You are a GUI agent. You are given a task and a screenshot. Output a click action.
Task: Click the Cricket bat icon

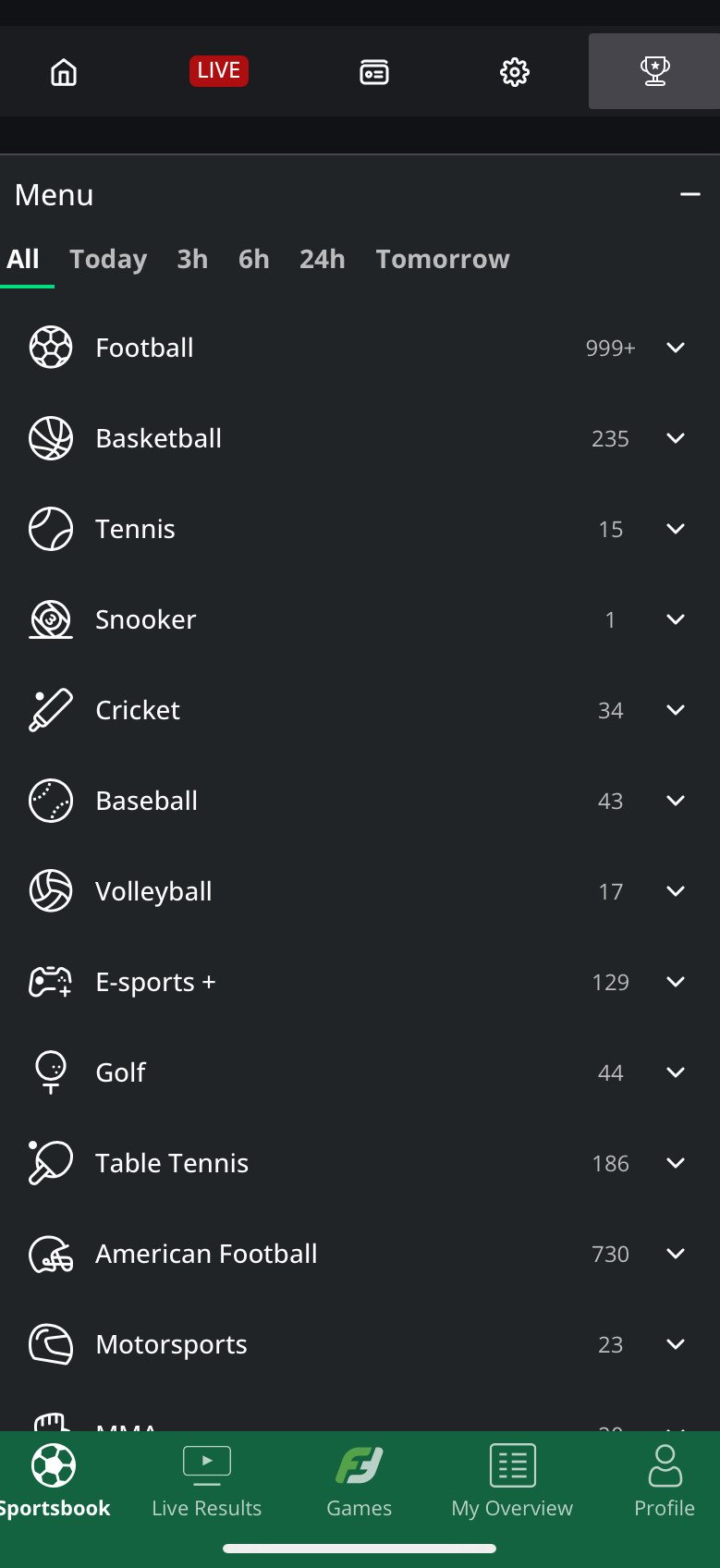51,710
